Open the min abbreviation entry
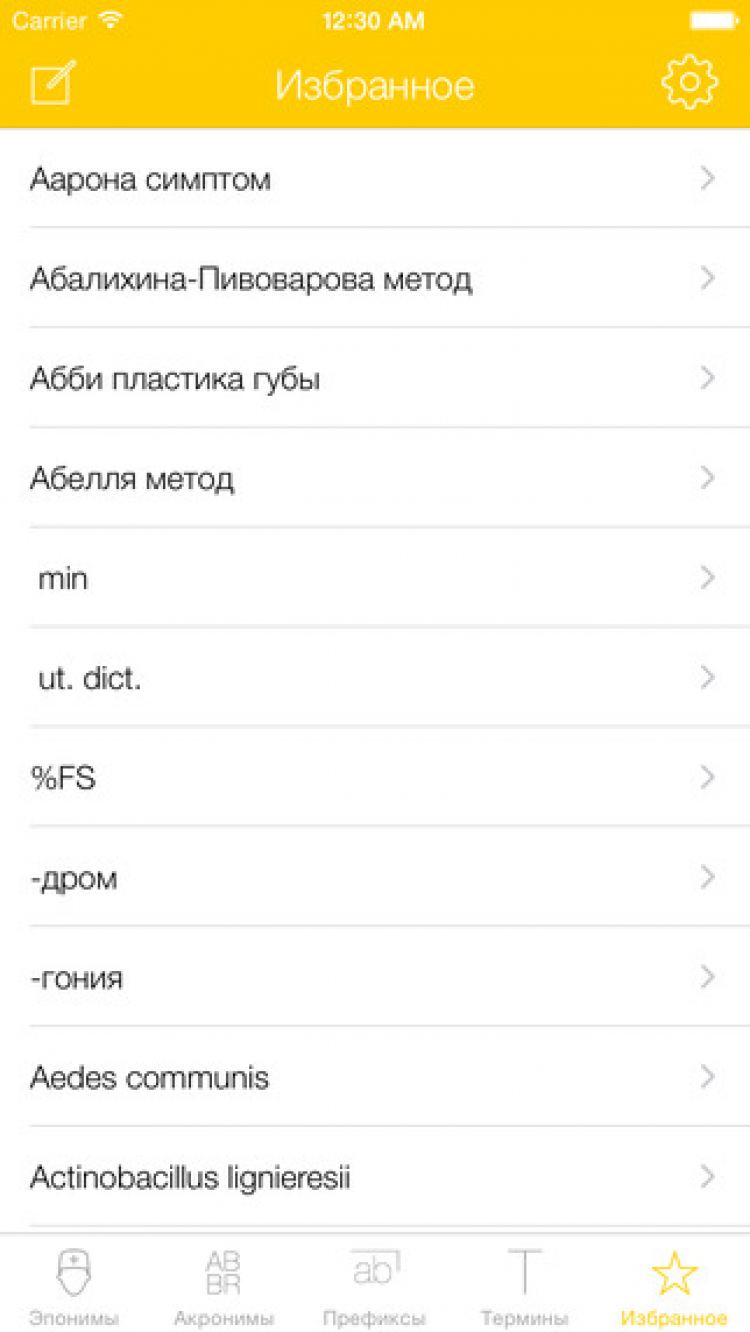This screenshot has width=750, height=1332. pyautogui.click(x=375, y=578)
